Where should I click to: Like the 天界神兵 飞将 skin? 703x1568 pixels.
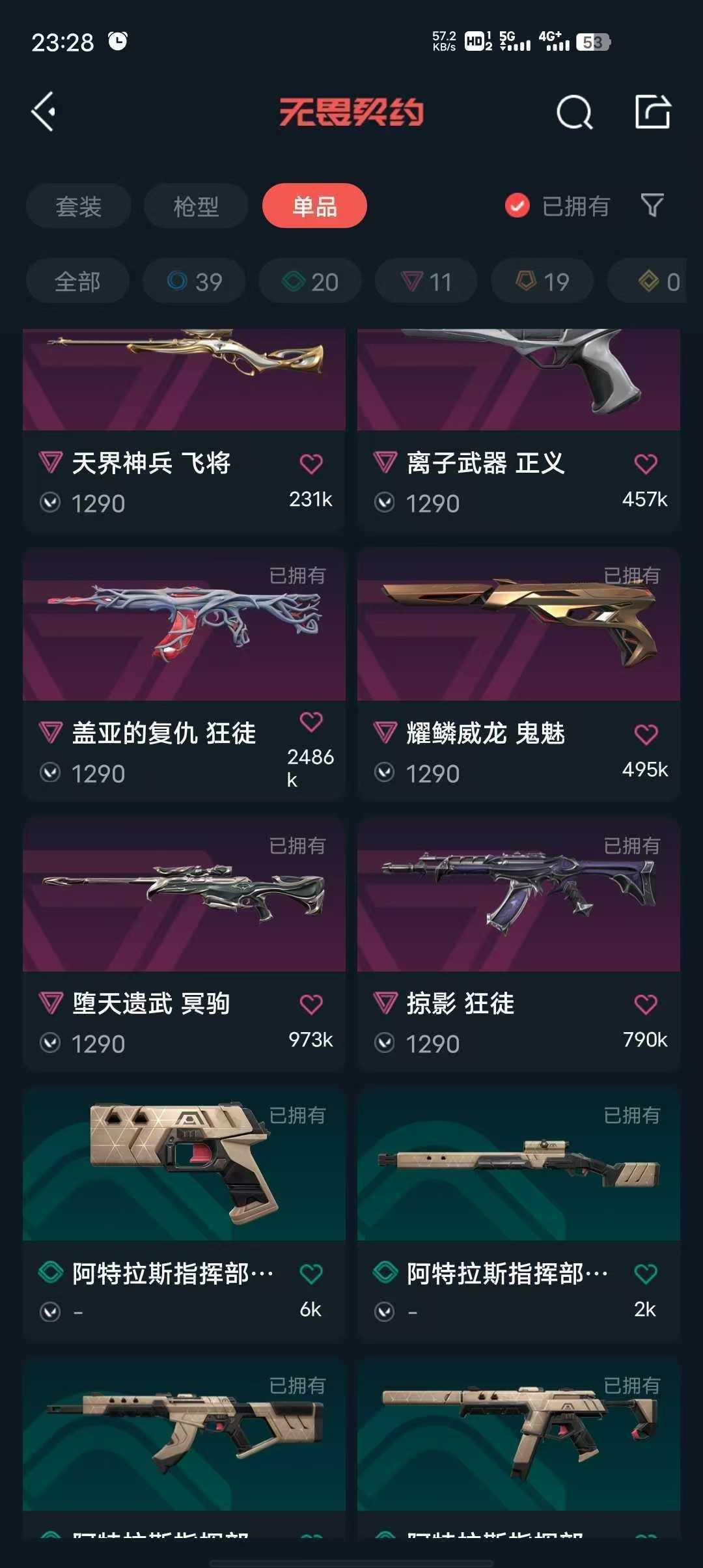pos(311,464)
